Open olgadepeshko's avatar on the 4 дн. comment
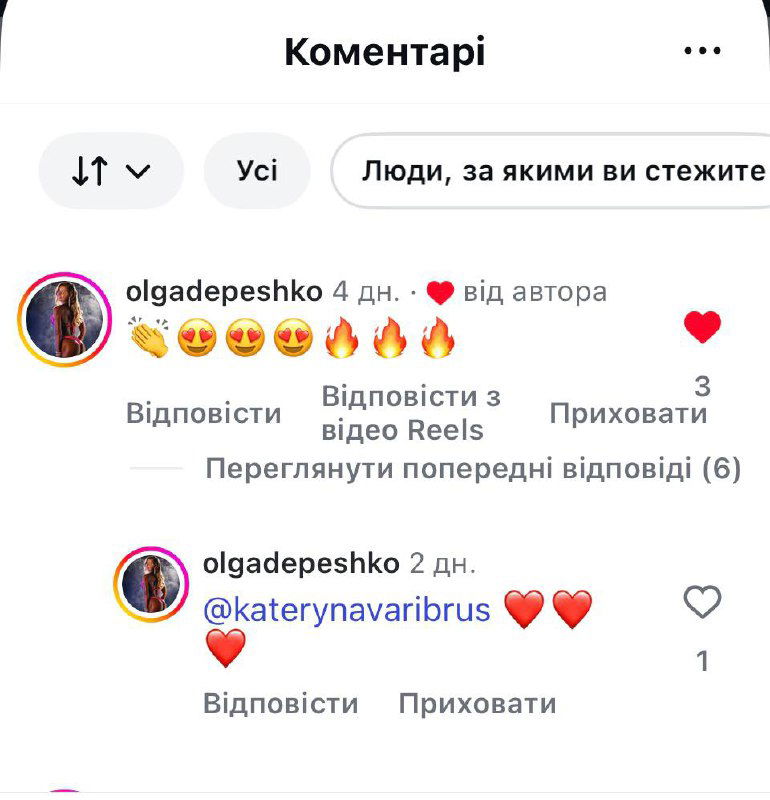Image resolution: width=770 pixels, height=800 pixels. click(x=65, y=319)
